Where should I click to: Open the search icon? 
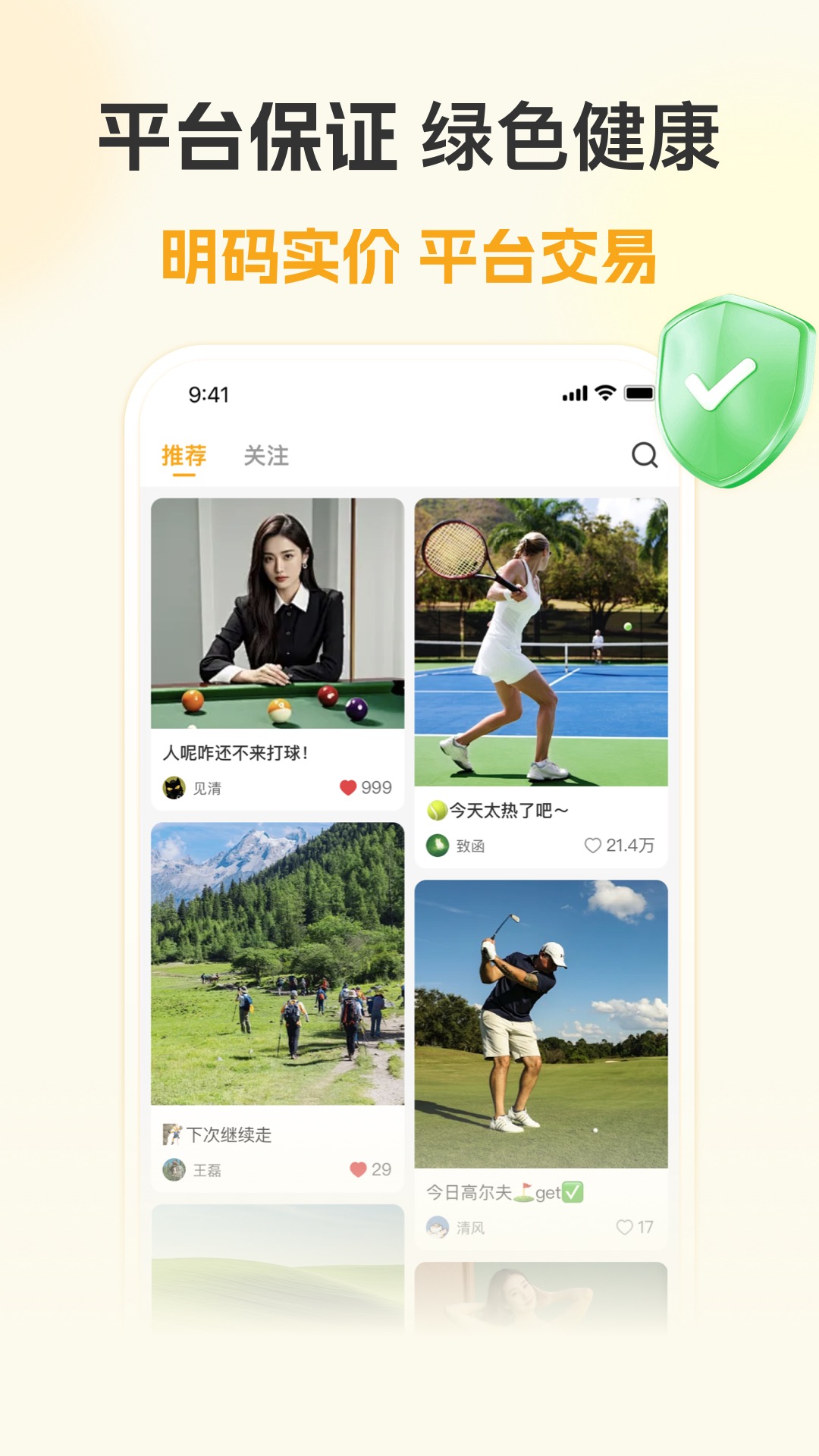[x=645, y=455]
